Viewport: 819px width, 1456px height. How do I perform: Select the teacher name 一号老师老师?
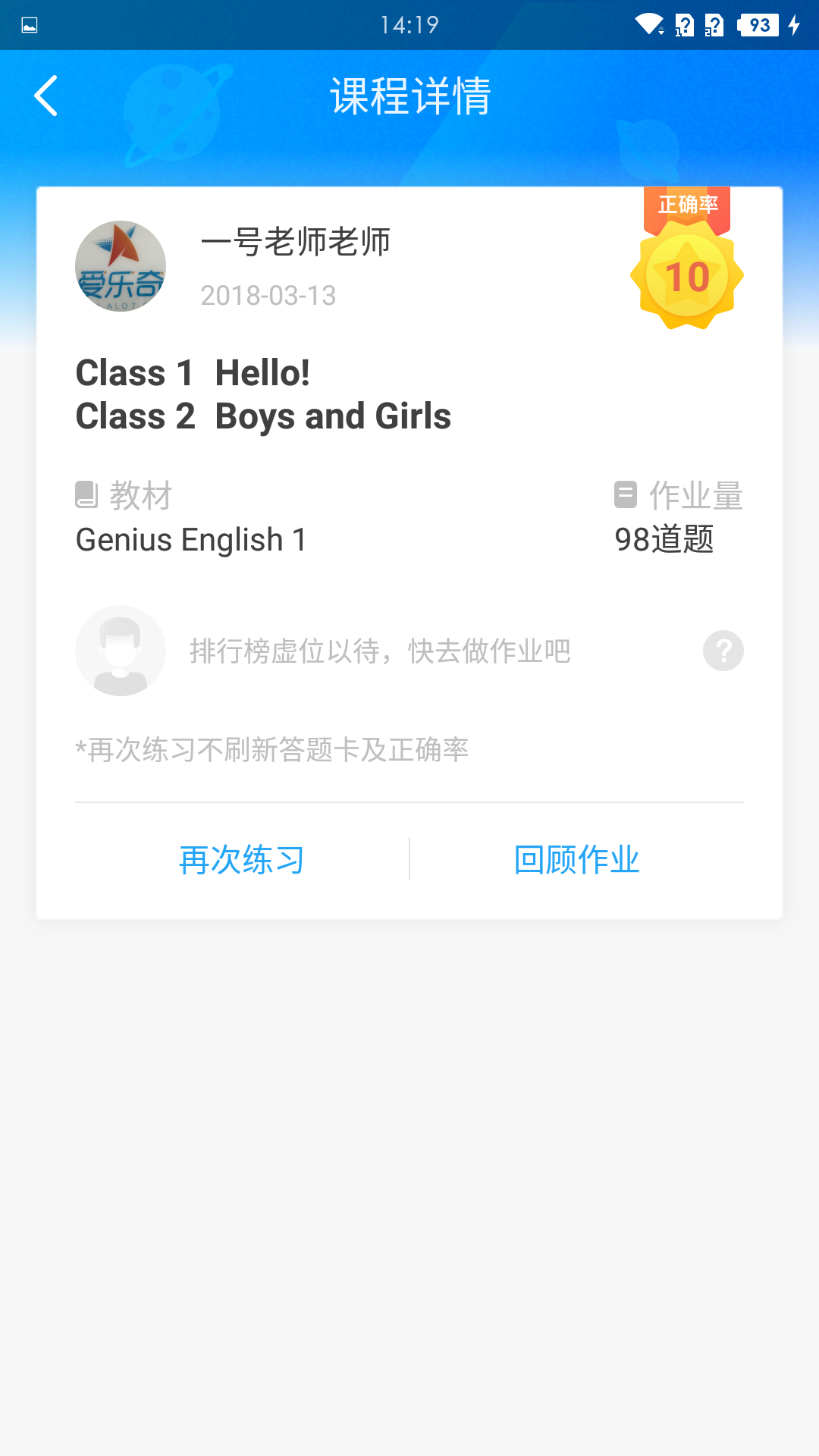coord(296,243)
